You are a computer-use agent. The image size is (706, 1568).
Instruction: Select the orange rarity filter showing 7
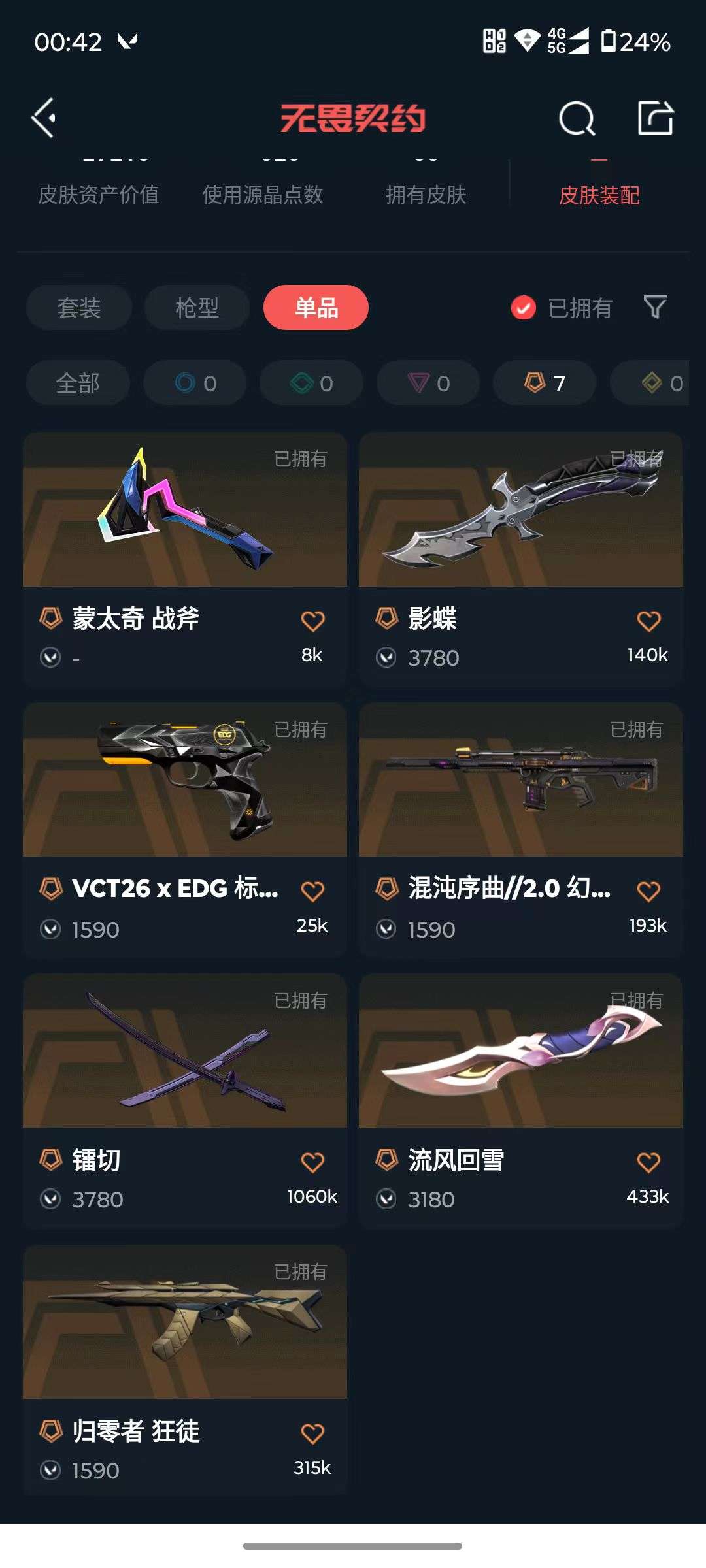(544, 384)
